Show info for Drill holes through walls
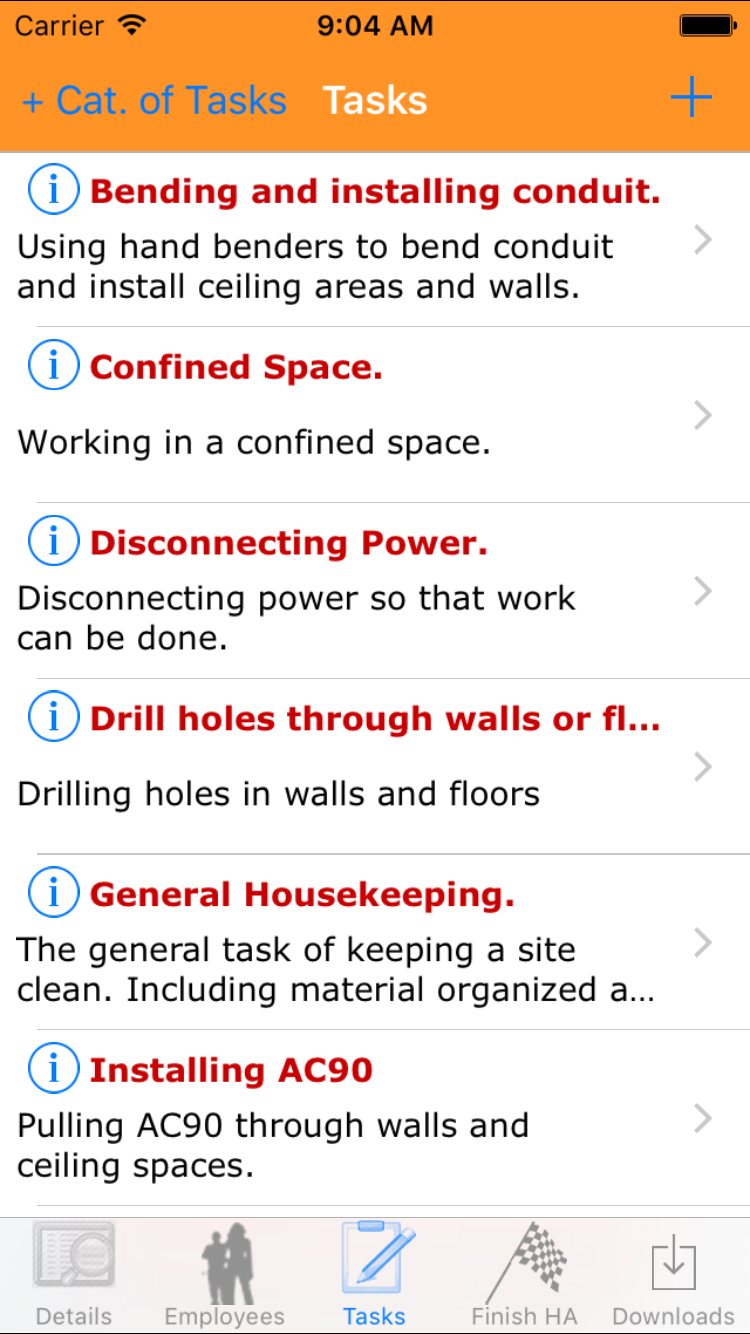This screenshot has width=750, height=1334. (54, 719)
